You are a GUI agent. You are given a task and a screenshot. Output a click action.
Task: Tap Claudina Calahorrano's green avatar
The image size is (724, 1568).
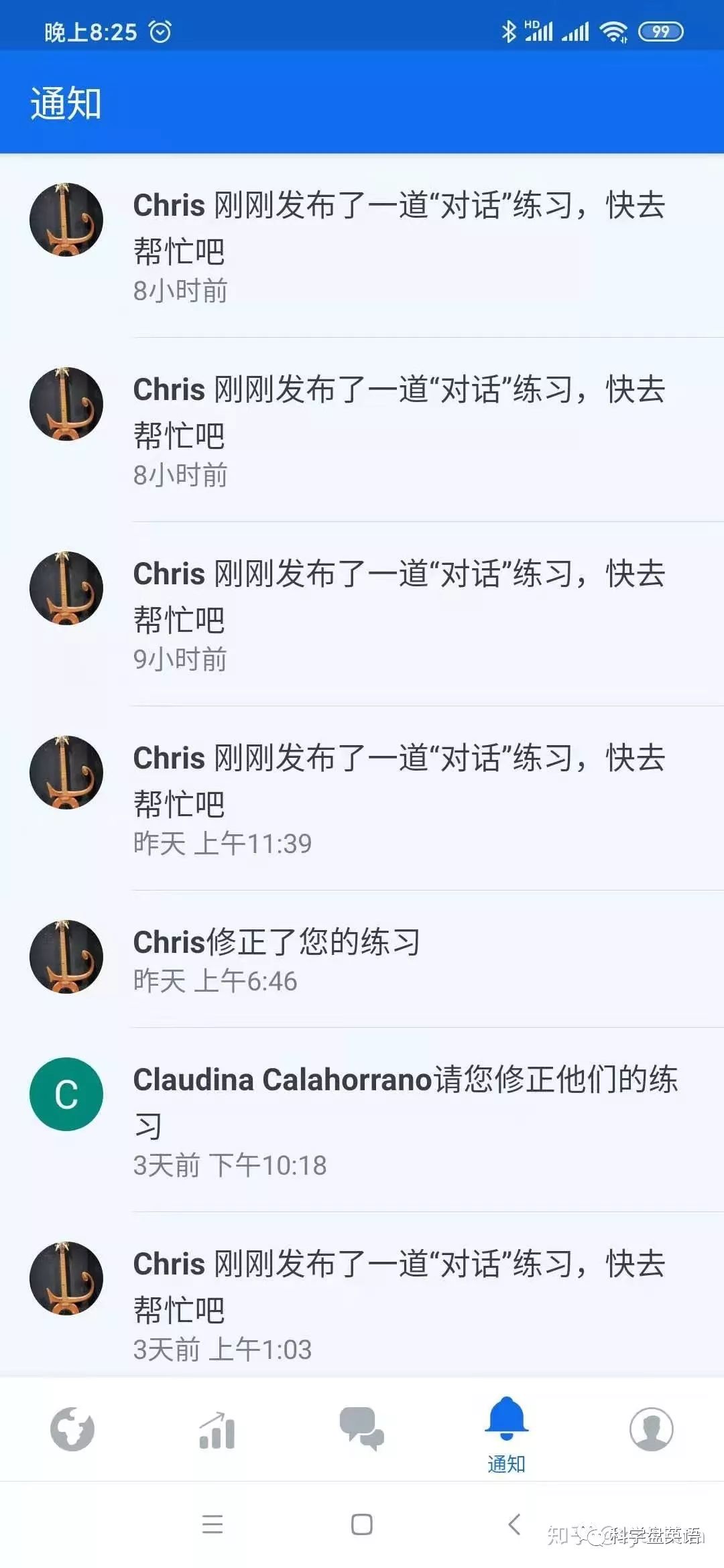[66, 1094]
